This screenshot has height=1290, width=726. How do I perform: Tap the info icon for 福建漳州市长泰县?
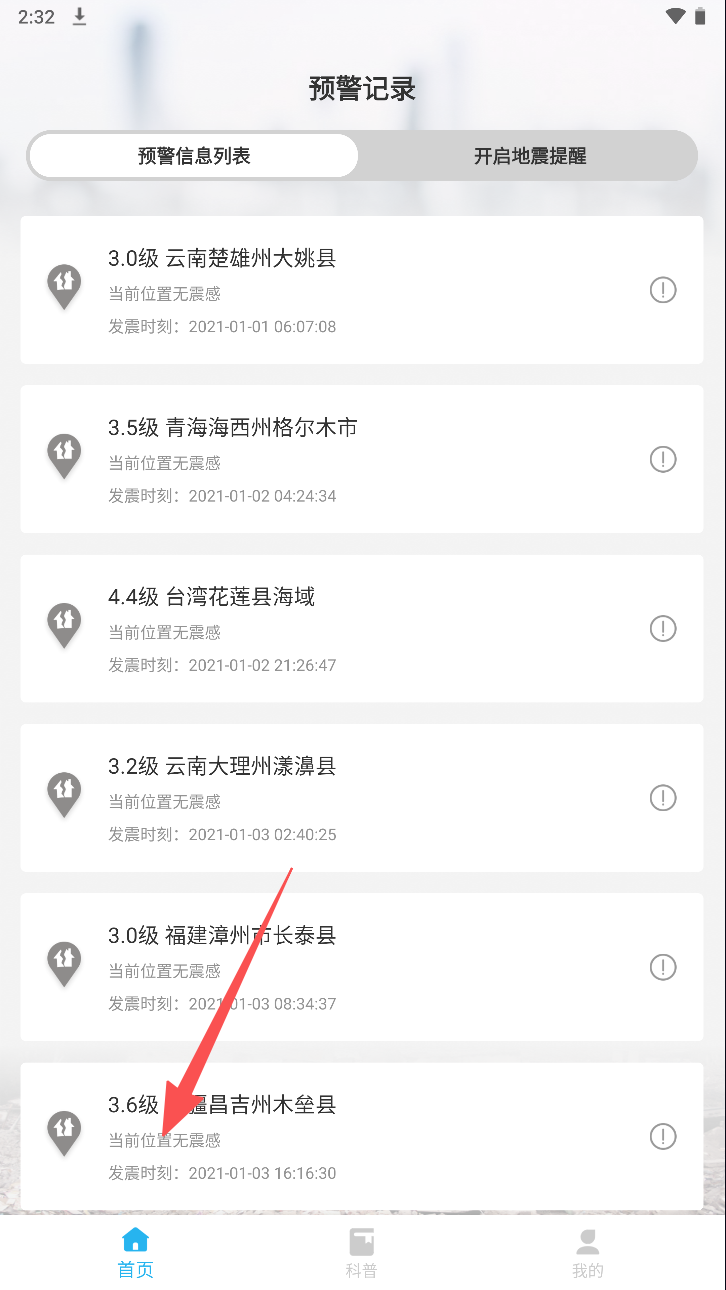coord(663,967)
